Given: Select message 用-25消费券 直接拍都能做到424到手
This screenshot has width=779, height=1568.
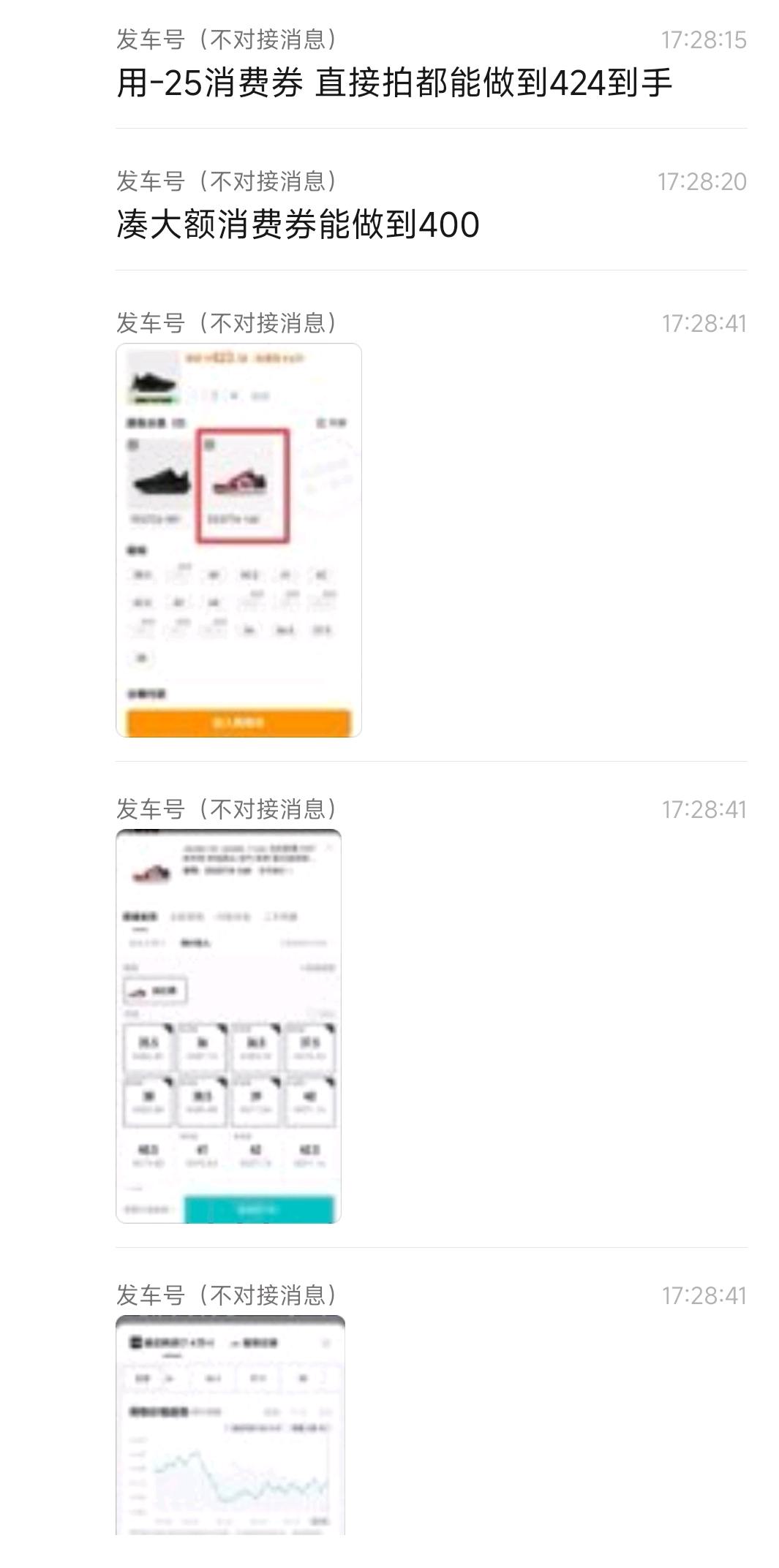Looking at the screenshot, I should pyautogui.click(x=395, y=86).
